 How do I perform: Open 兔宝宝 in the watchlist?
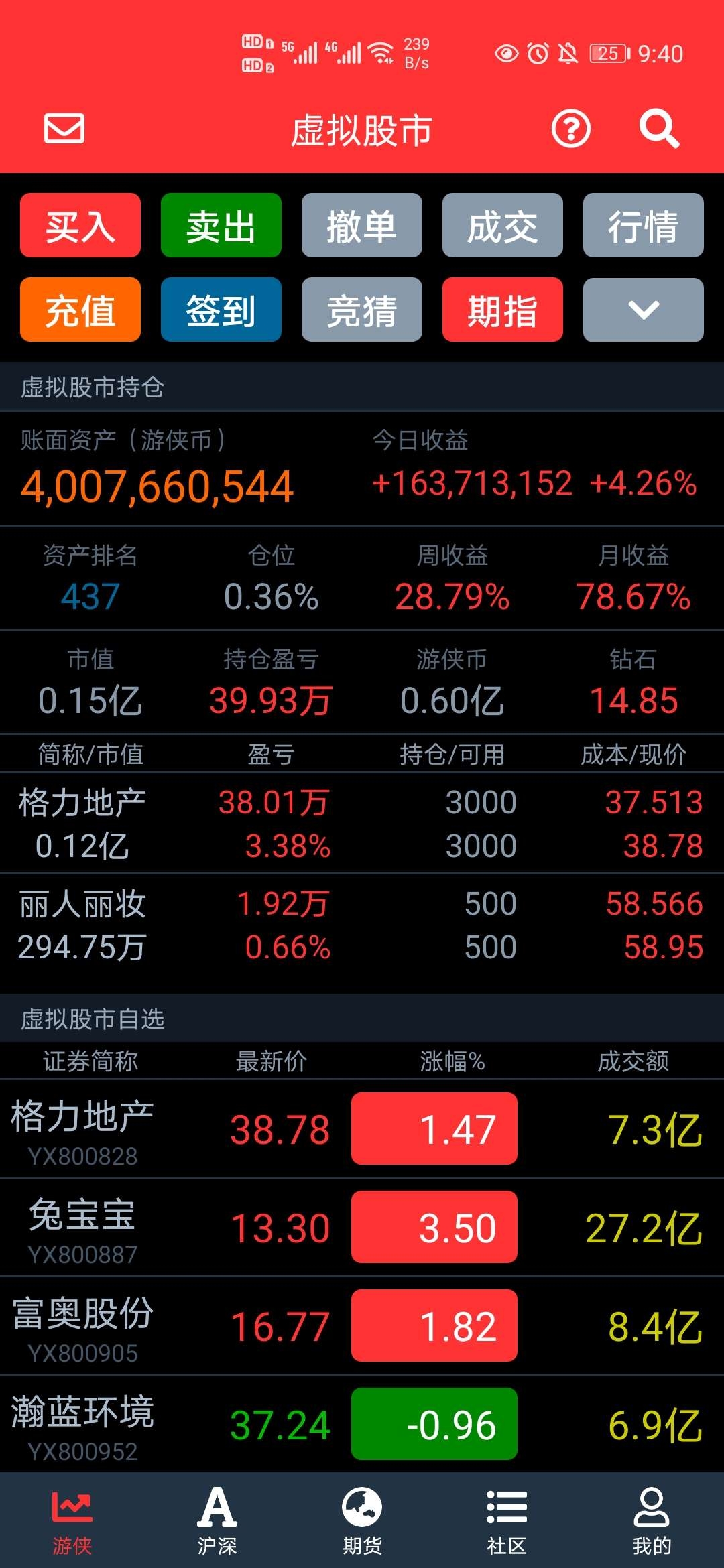tap(362, 1228)
